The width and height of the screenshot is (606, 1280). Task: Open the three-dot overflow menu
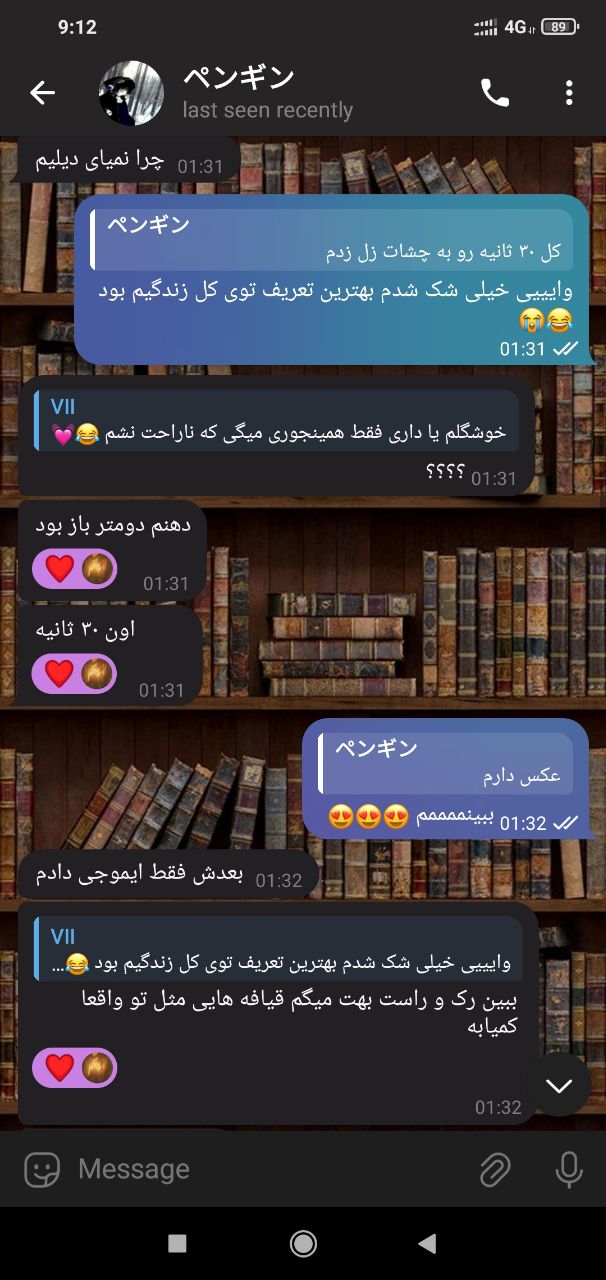click(569, 93)
